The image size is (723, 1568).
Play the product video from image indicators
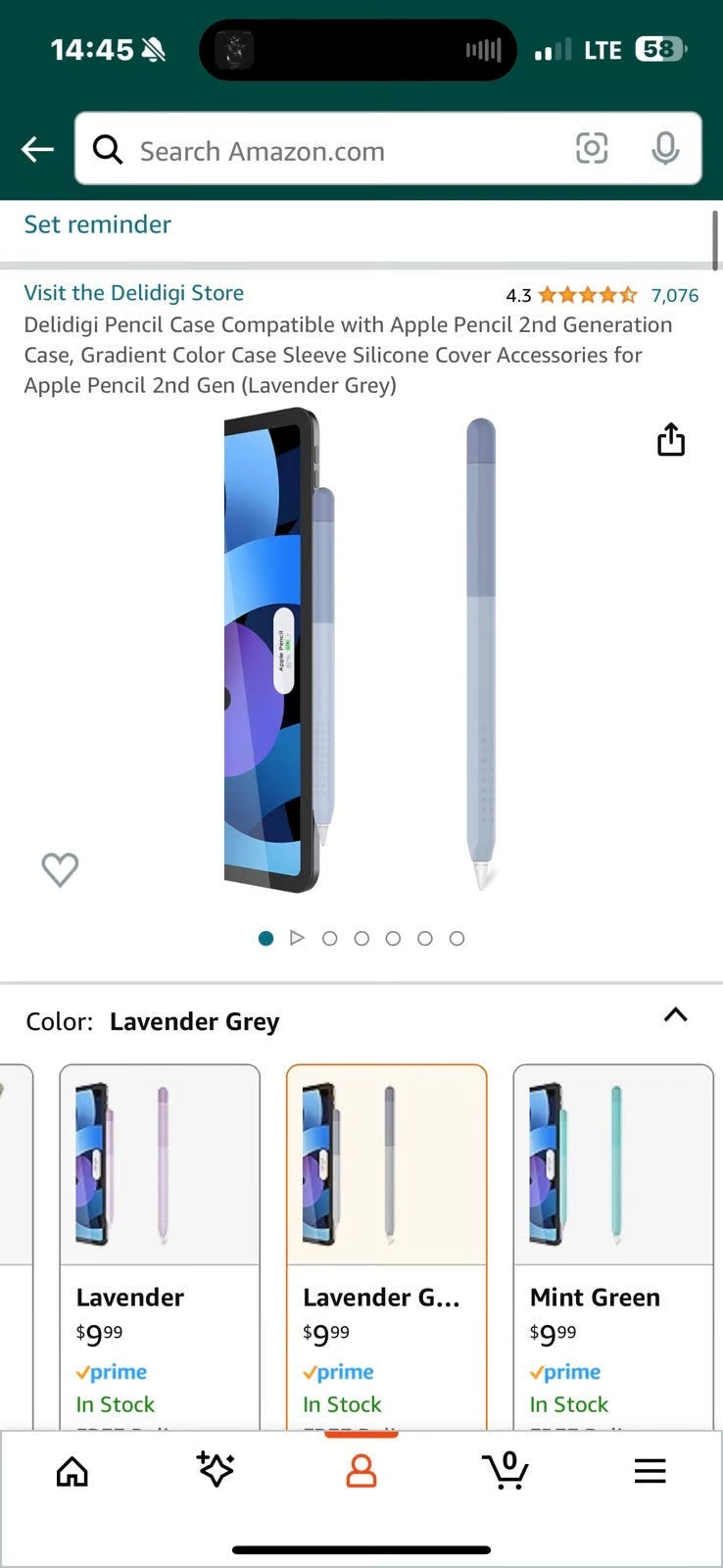click(x=297, y=938)
